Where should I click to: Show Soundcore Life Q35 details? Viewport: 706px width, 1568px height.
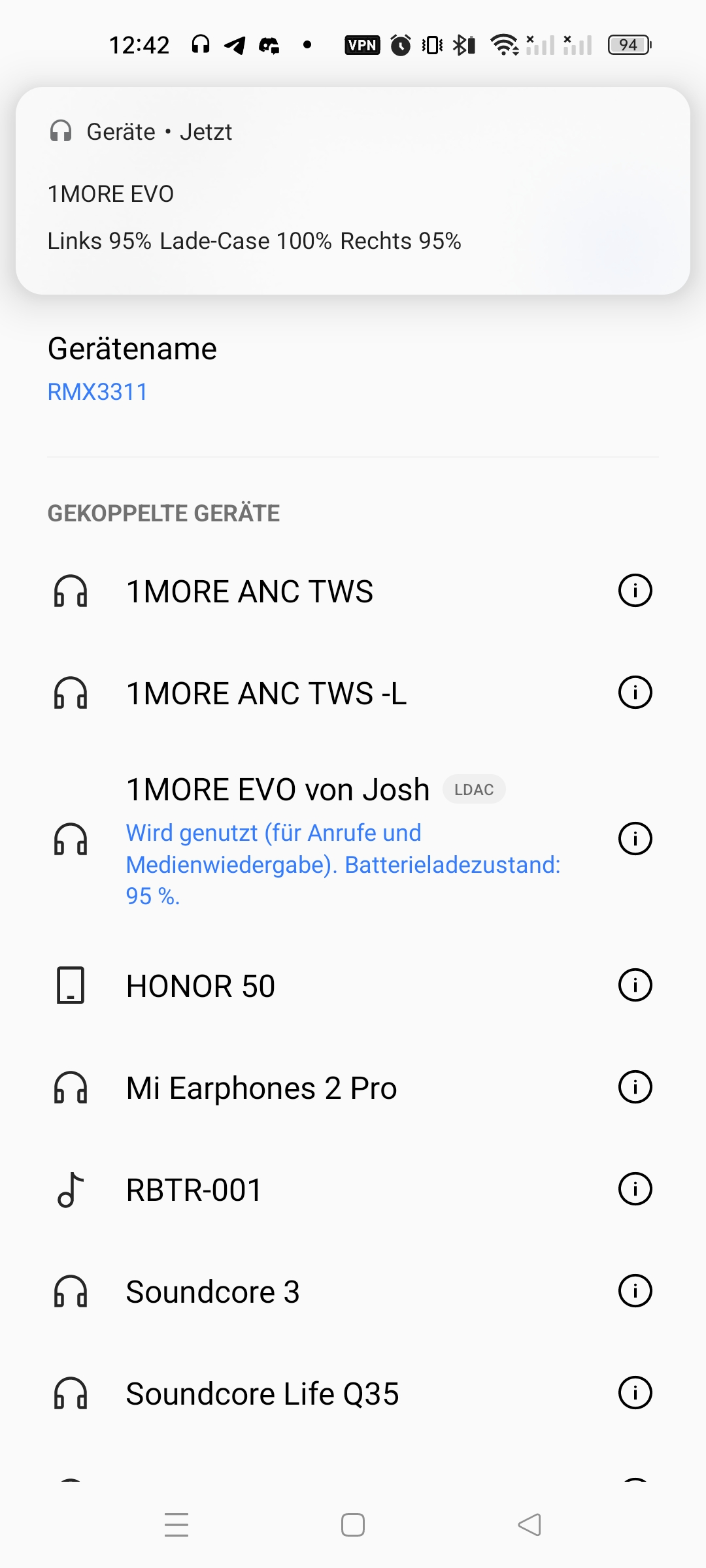(635, 1393)
